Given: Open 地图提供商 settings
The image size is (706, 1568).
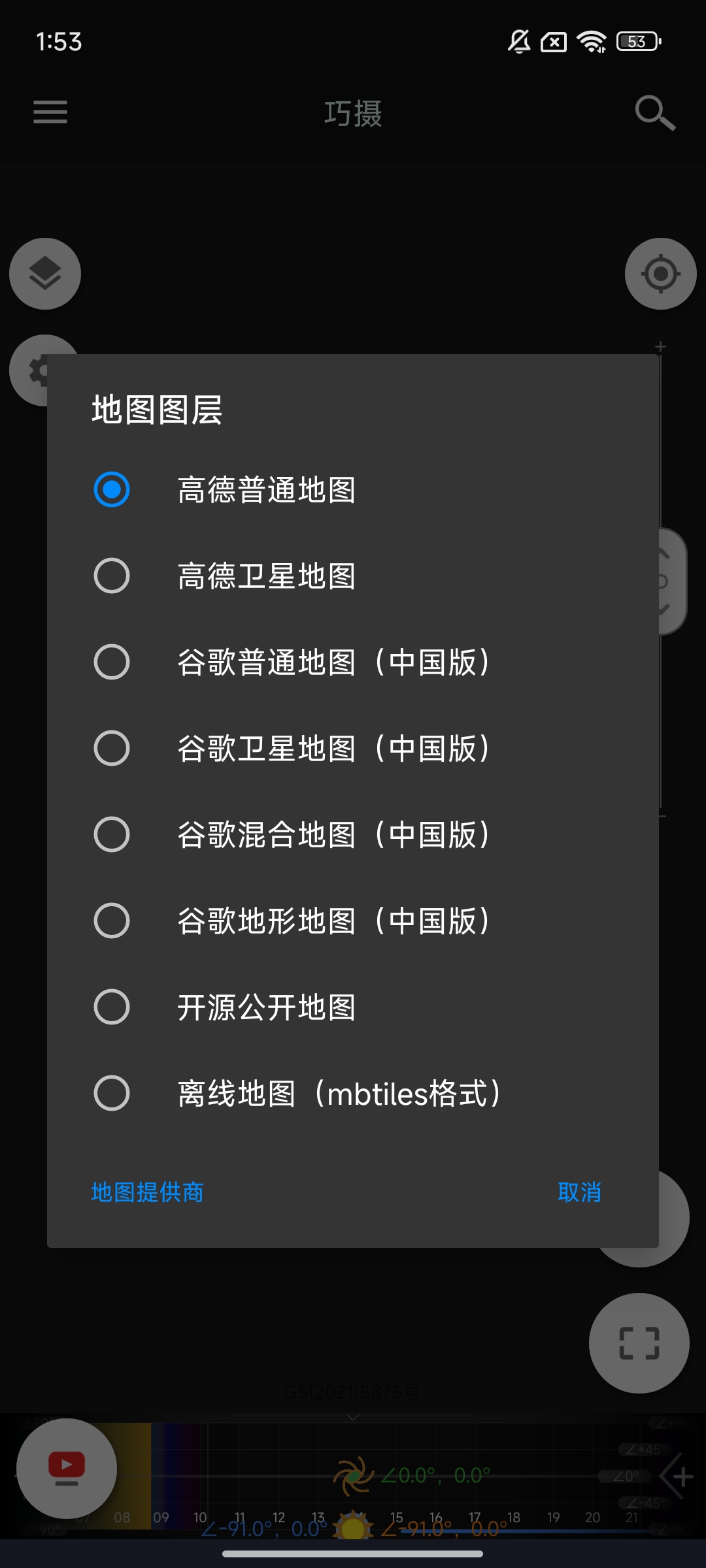Looking at the screenshot, I should coord(148,1192).
